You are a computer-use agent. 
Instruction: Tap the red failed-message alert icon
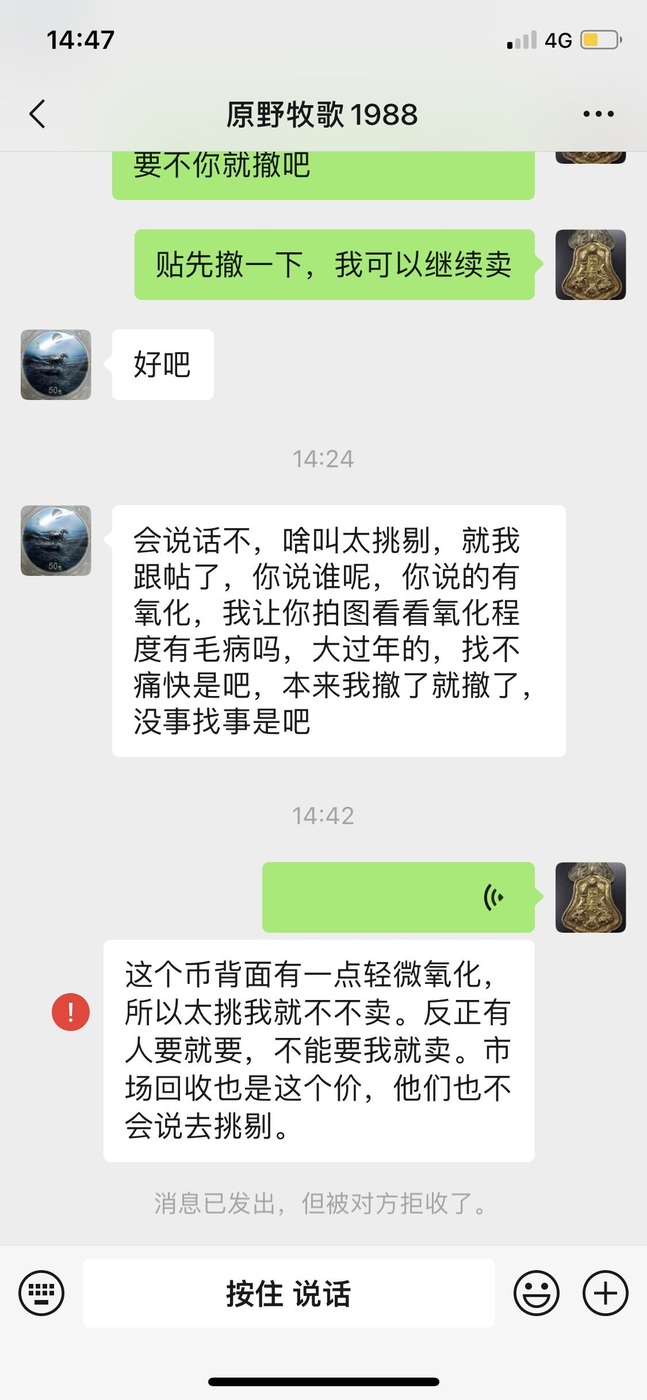[x=71, y=1013]
